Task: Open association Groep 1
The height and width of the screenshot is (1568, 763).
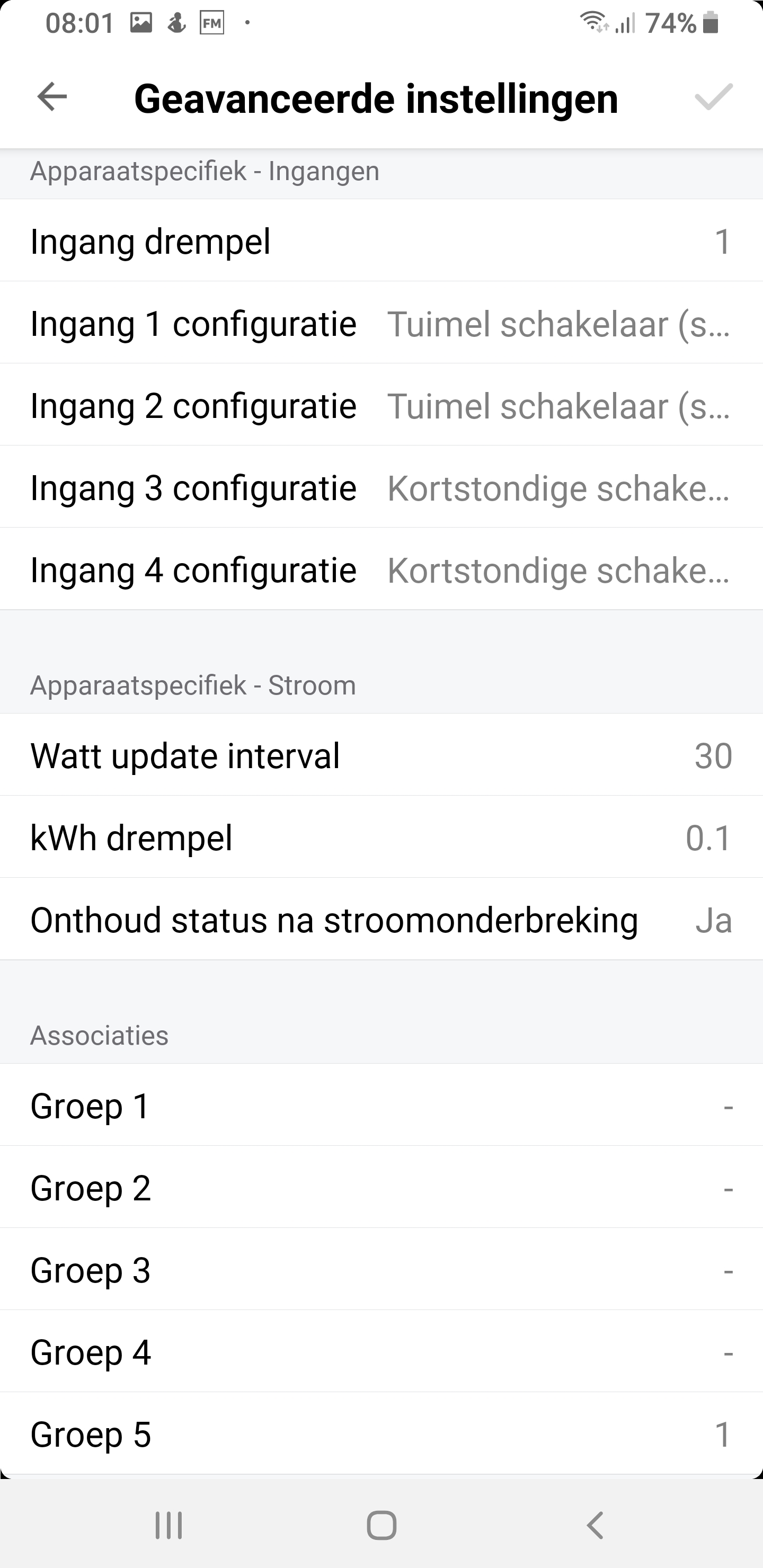Action: (381, 1105)
